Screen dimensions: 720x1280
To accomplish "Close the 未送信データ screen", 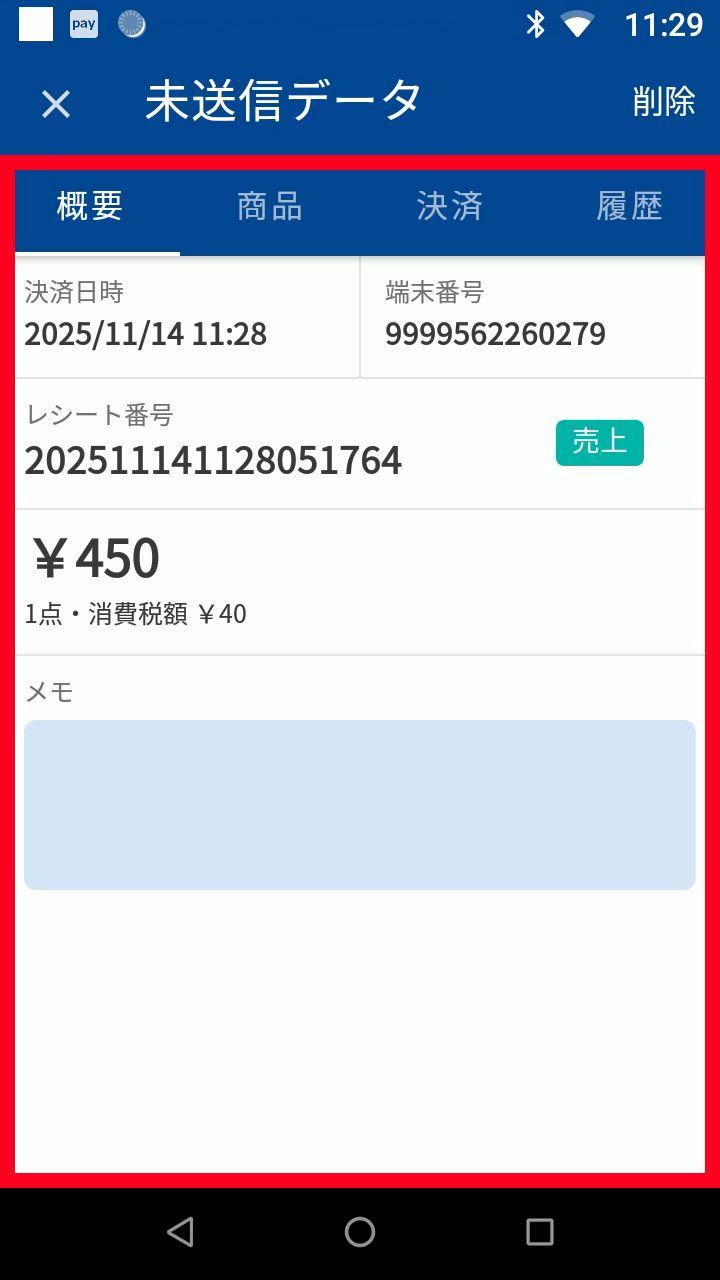I will 56,103.
